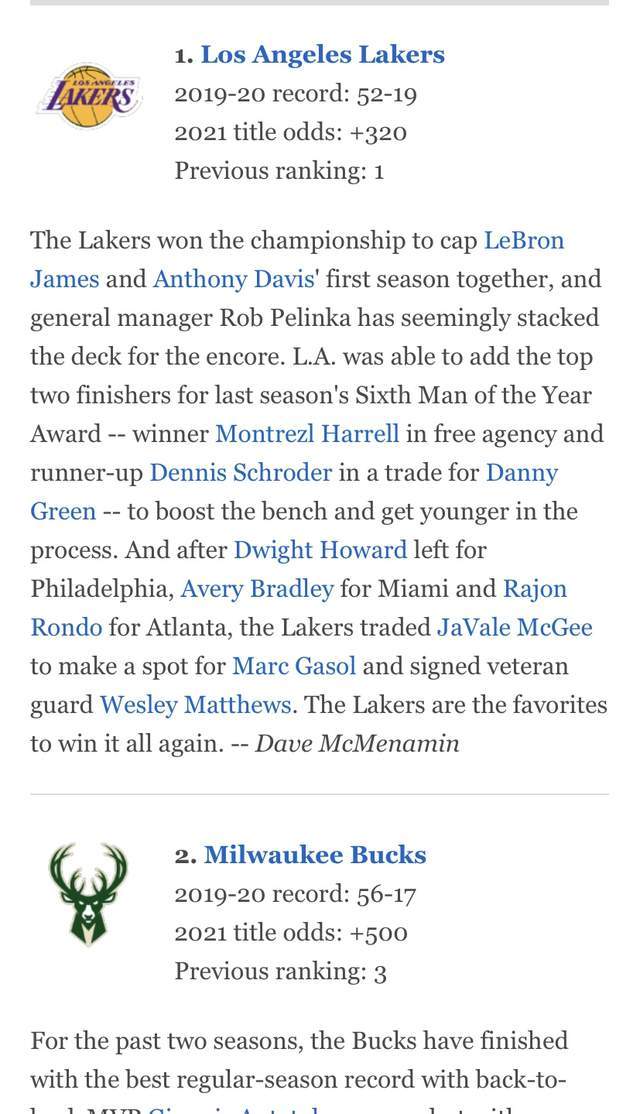
Task: Open the Los Angeles Lakers team link
Action: 322,55
